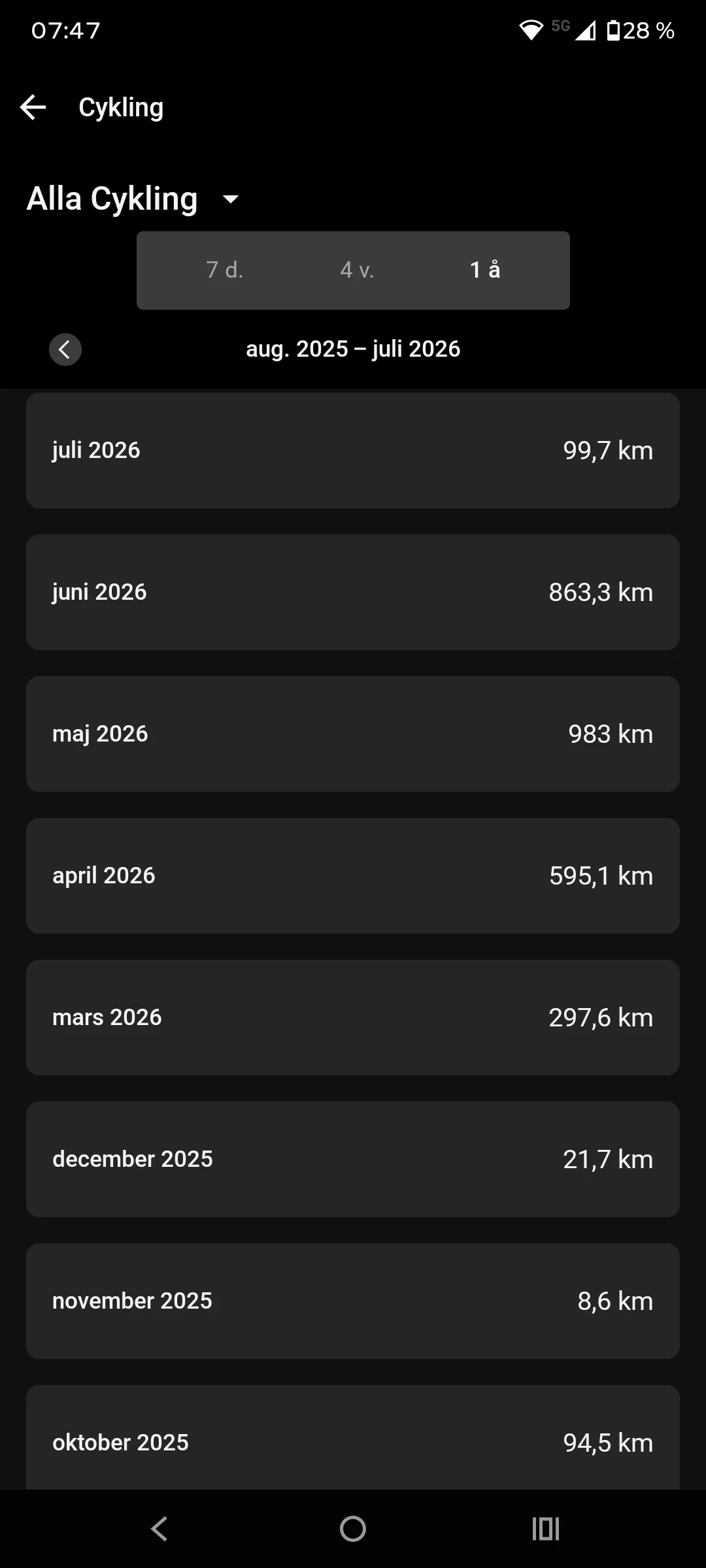Open the juni 2026 card
The height and width of the screenshot is (1568, 706).
click(x=353, y=593)
